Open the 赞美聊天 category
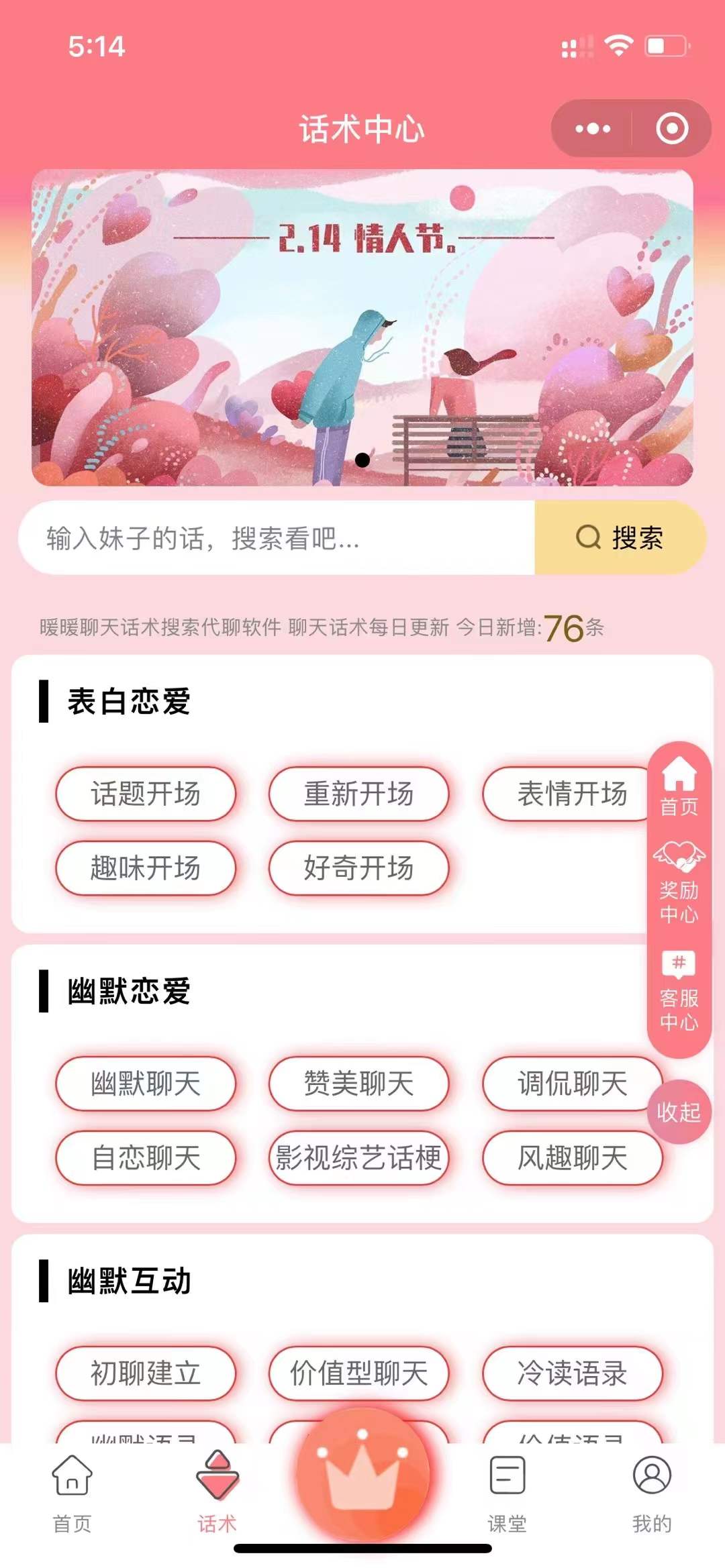This screenshot has width=725, height=1568. 358,1084
